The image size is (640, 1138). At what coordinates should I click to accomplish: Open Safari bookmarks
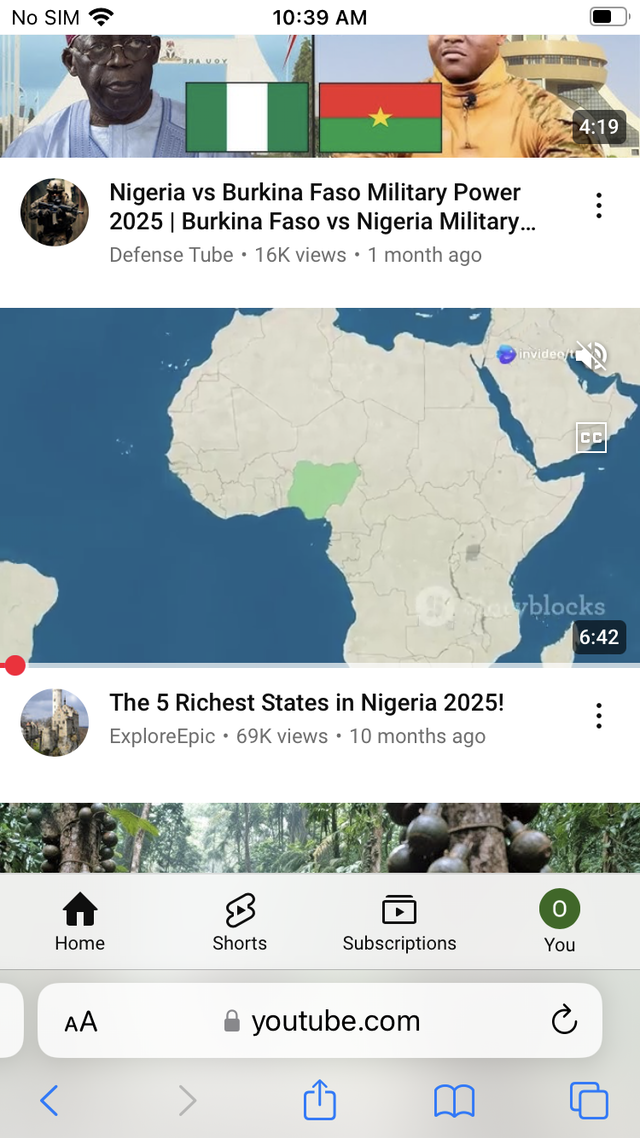(x=454, y=1101)
